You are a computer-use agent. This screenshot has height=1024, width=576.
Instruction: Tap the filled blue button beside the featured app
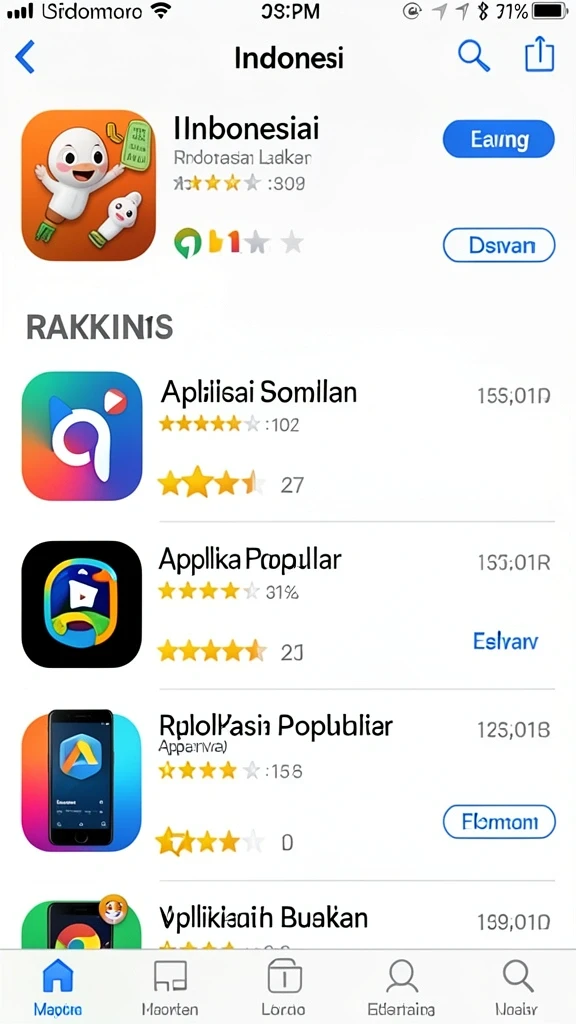pos(498,139)
